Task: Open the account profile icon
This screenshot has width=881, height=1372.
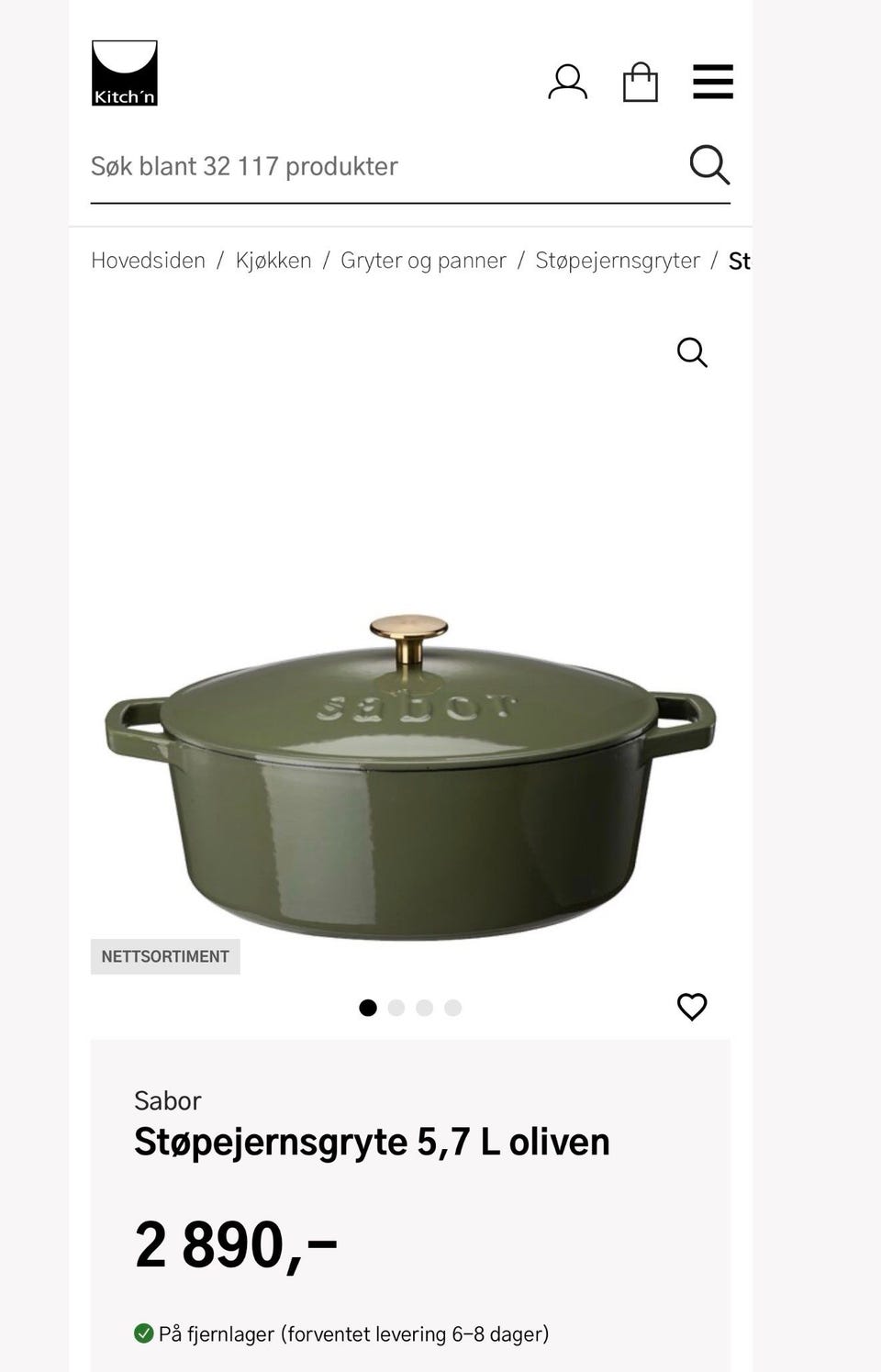Action: coord(569,82)
